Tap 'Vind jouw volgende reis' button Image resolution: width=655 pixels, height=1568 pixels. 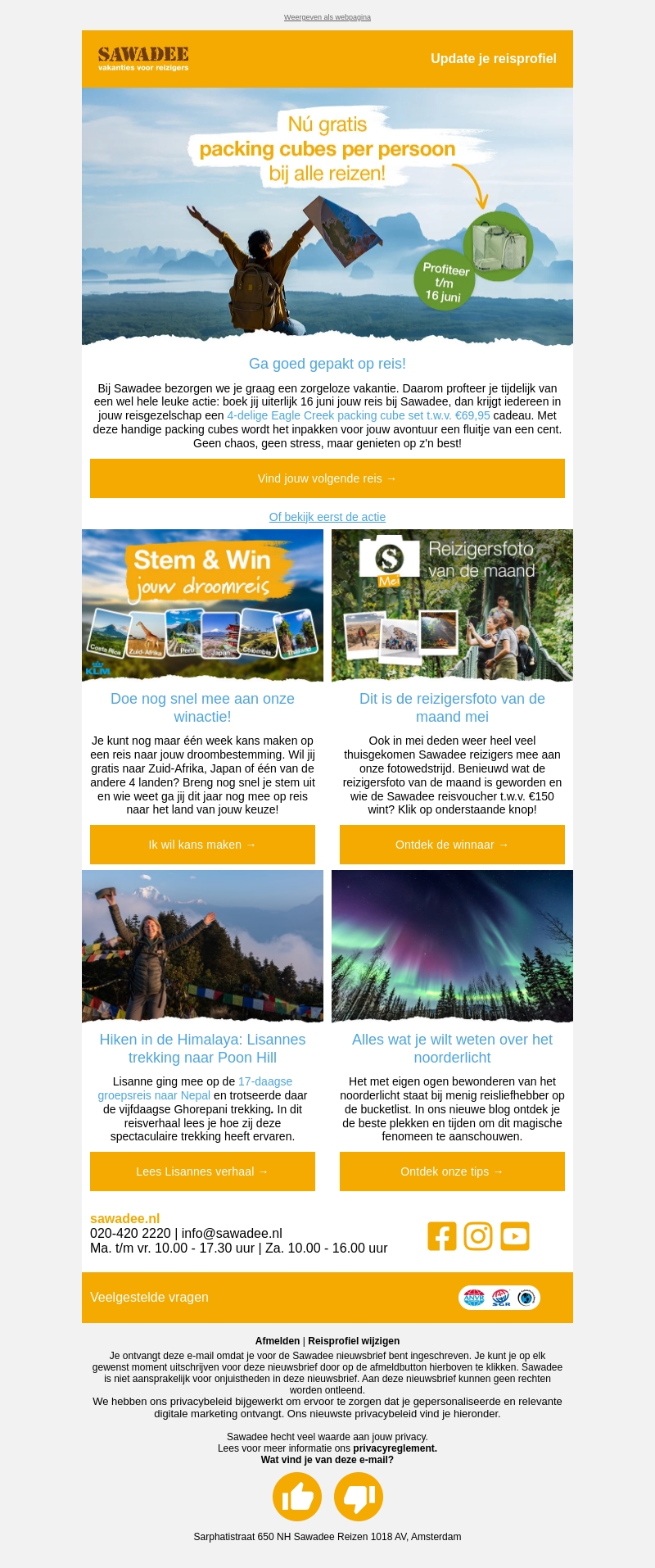pyautogui.click(x=327, y=478)
